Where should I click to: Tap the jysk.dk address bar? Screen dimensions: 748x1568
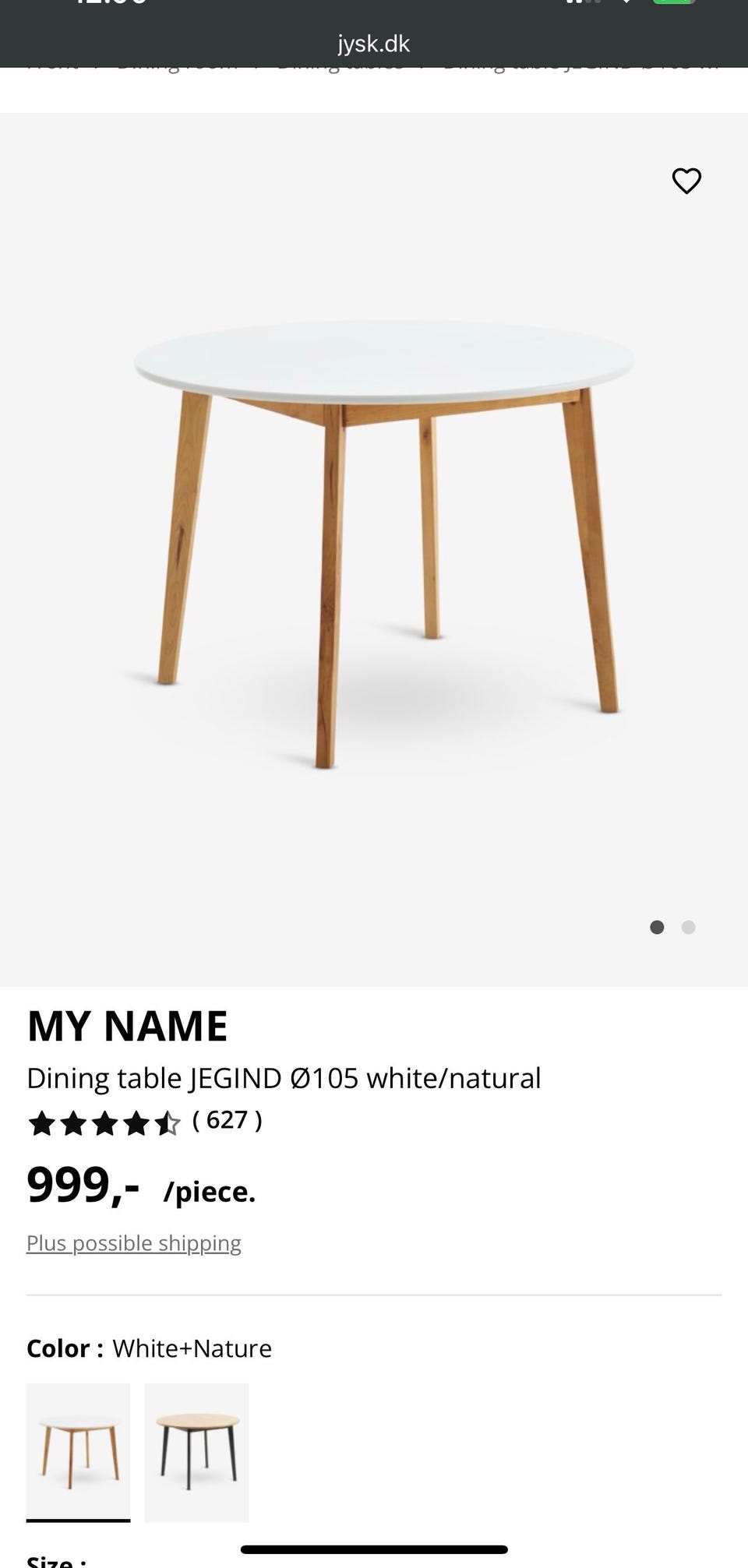coord(374,44)
